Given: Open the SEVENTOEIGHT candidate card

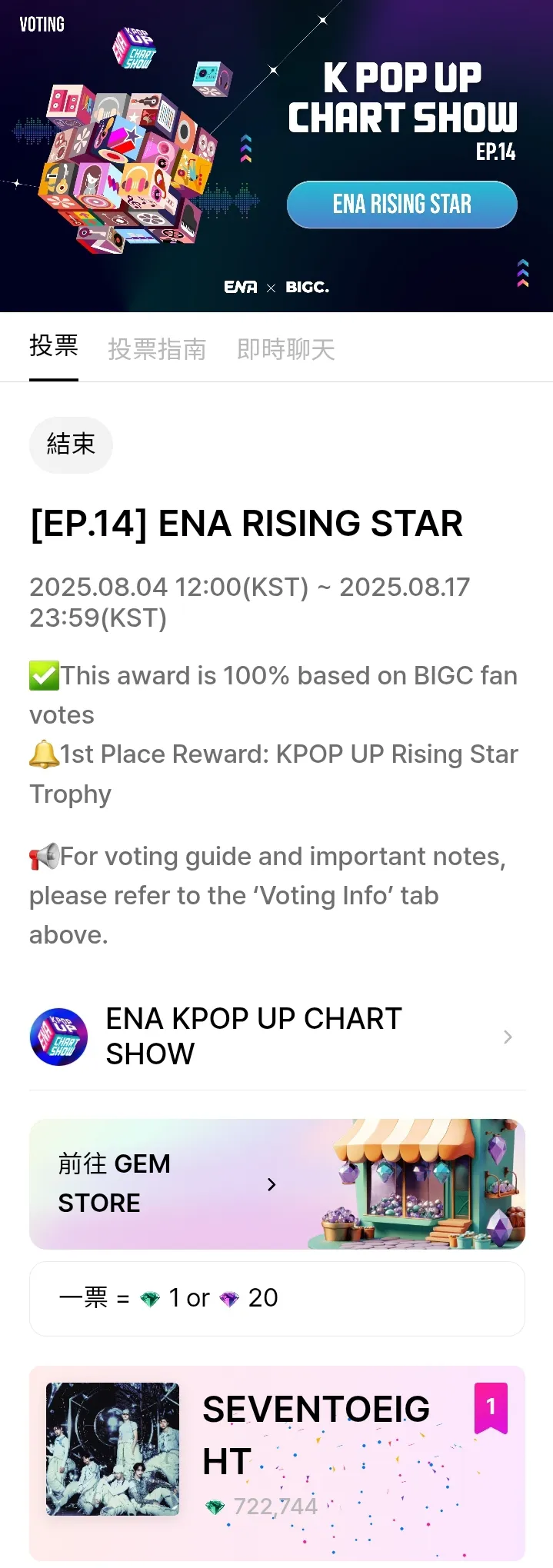Looking at the screenshot, I should click(x=276, y=1463).
